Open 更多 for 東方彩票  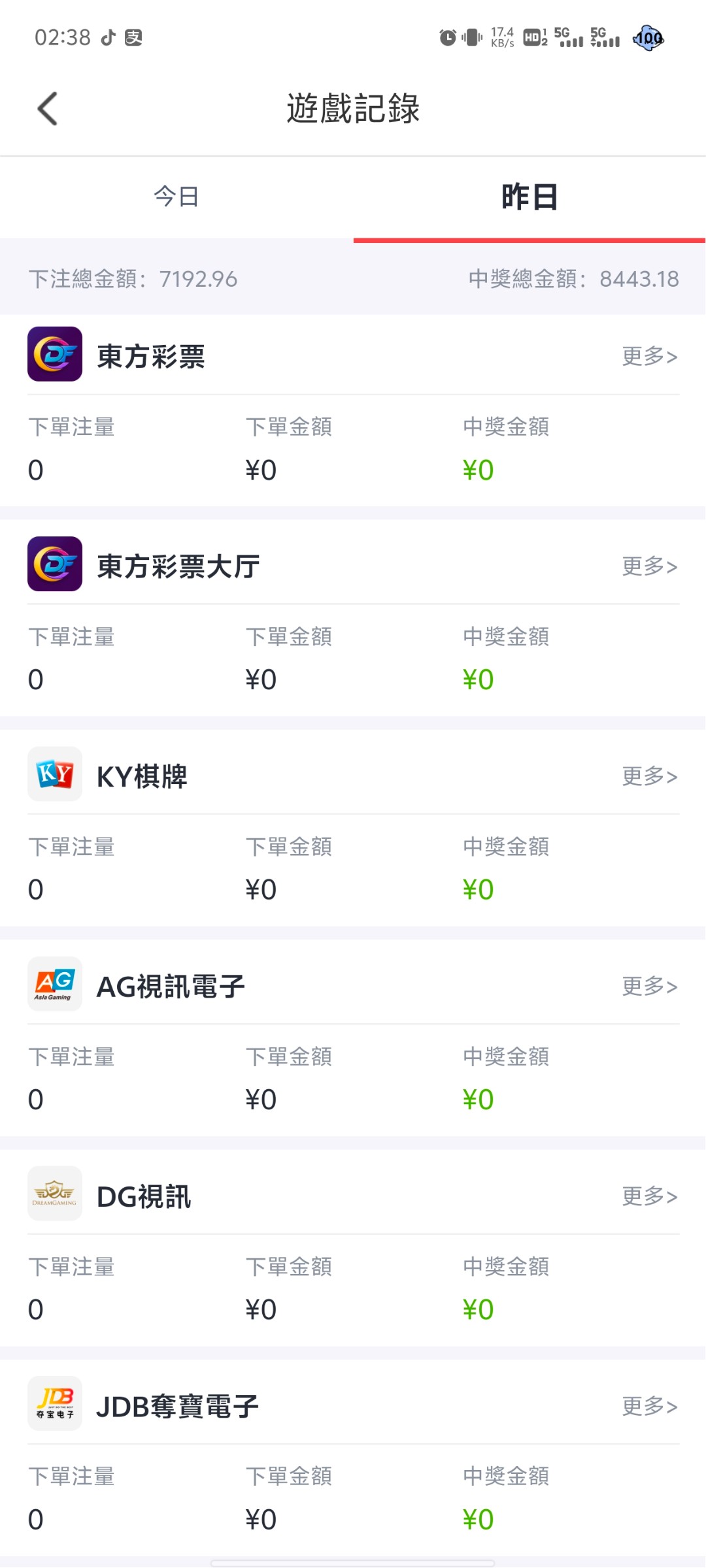click(649, 356)
